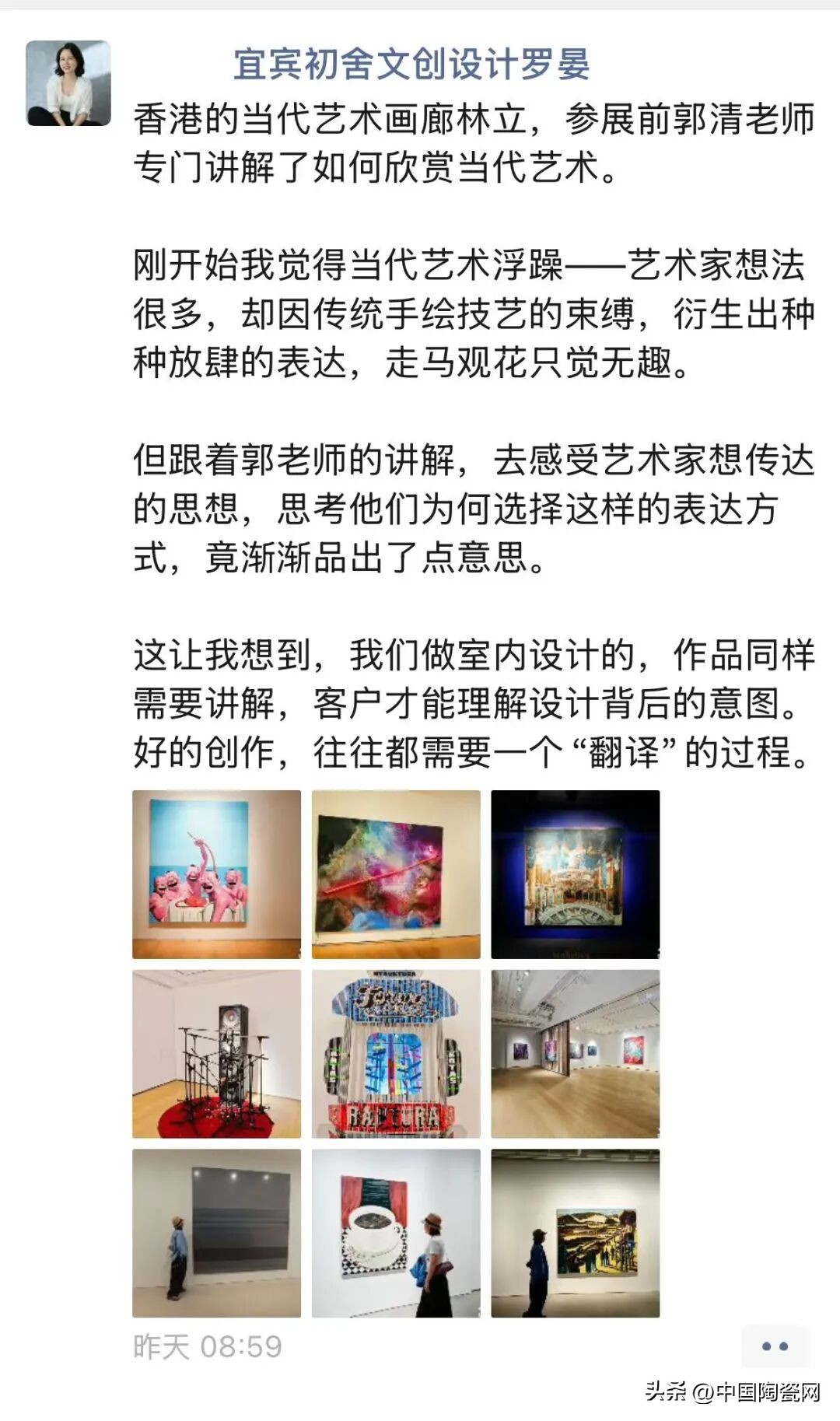View the large grey canvas photo
Screen dimensions: 840x1421
tap(216, 1233)
